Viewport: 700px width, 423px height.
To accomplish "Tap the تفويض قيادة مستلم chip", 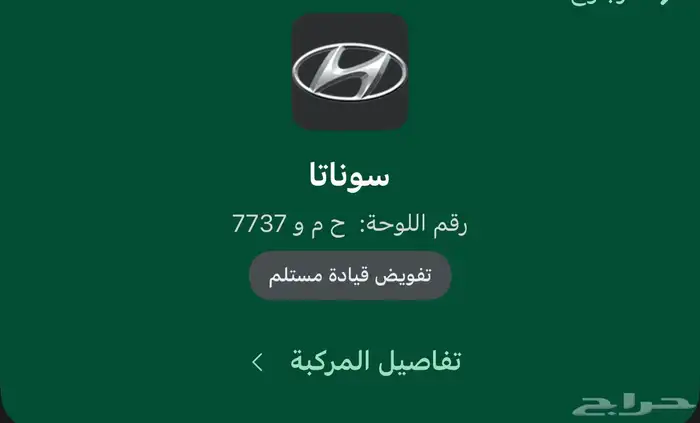I will click(350, 276).
